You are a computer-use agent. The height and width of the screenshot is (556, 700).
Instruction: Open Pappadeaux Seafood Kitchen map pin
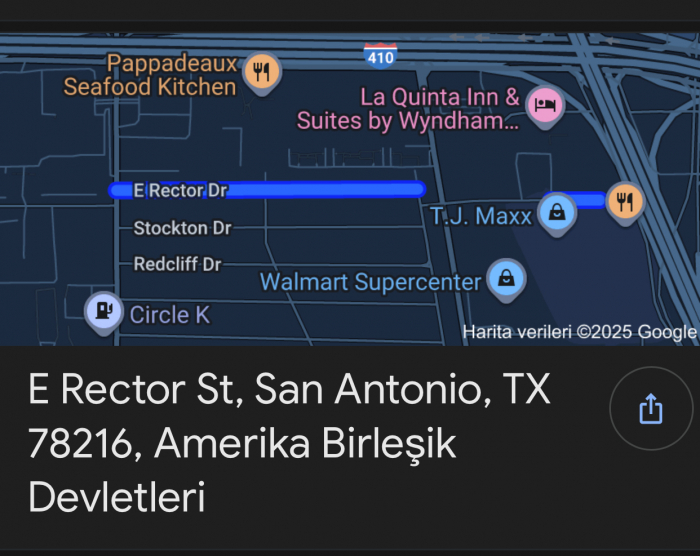point(262,71)
